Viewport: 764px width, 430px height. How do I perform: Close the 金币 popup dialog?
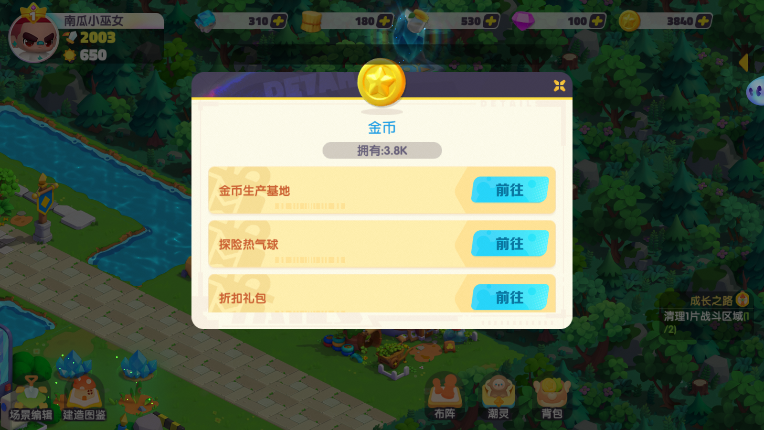pyautogui.click(x=558, y=86)
